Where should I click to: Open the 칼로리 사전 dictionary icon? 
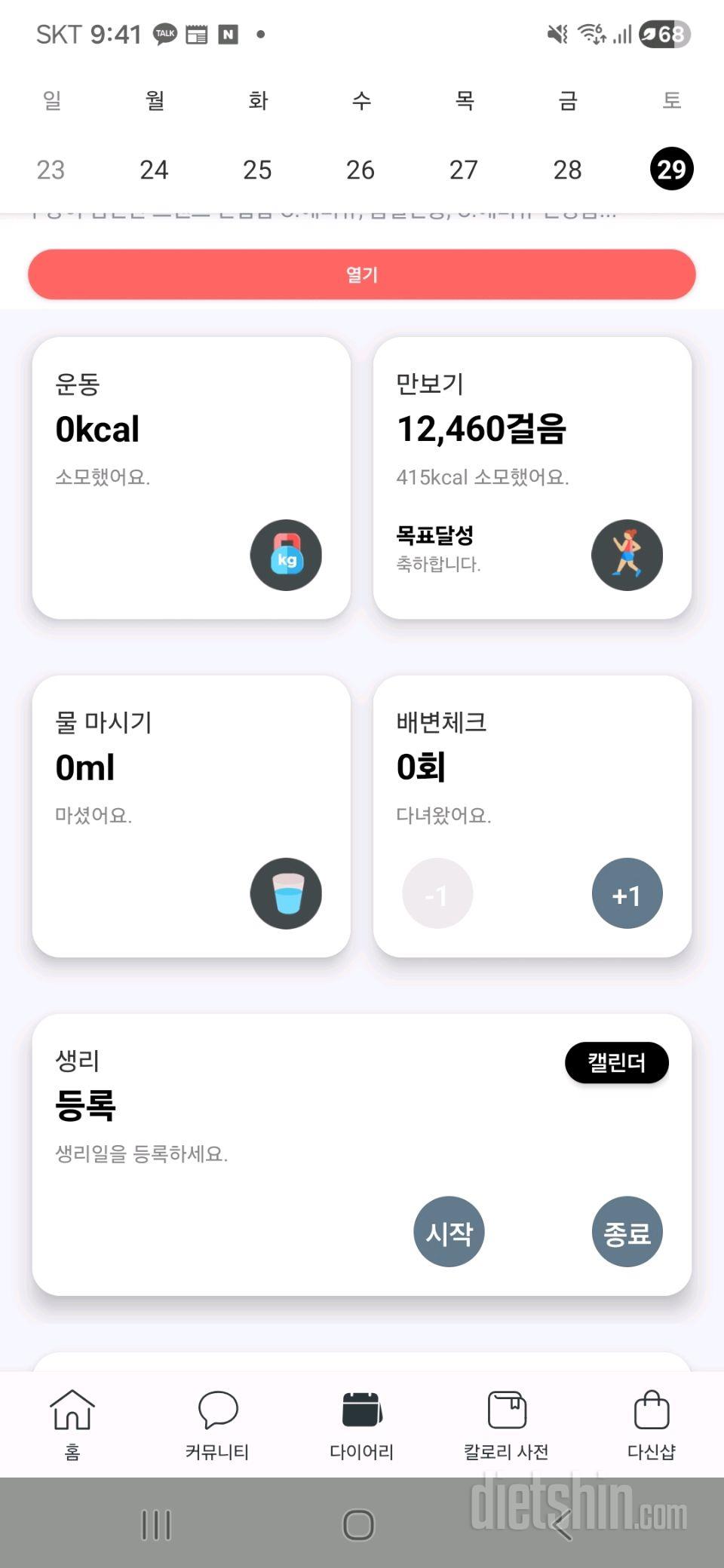click(x=507, y=1417)
